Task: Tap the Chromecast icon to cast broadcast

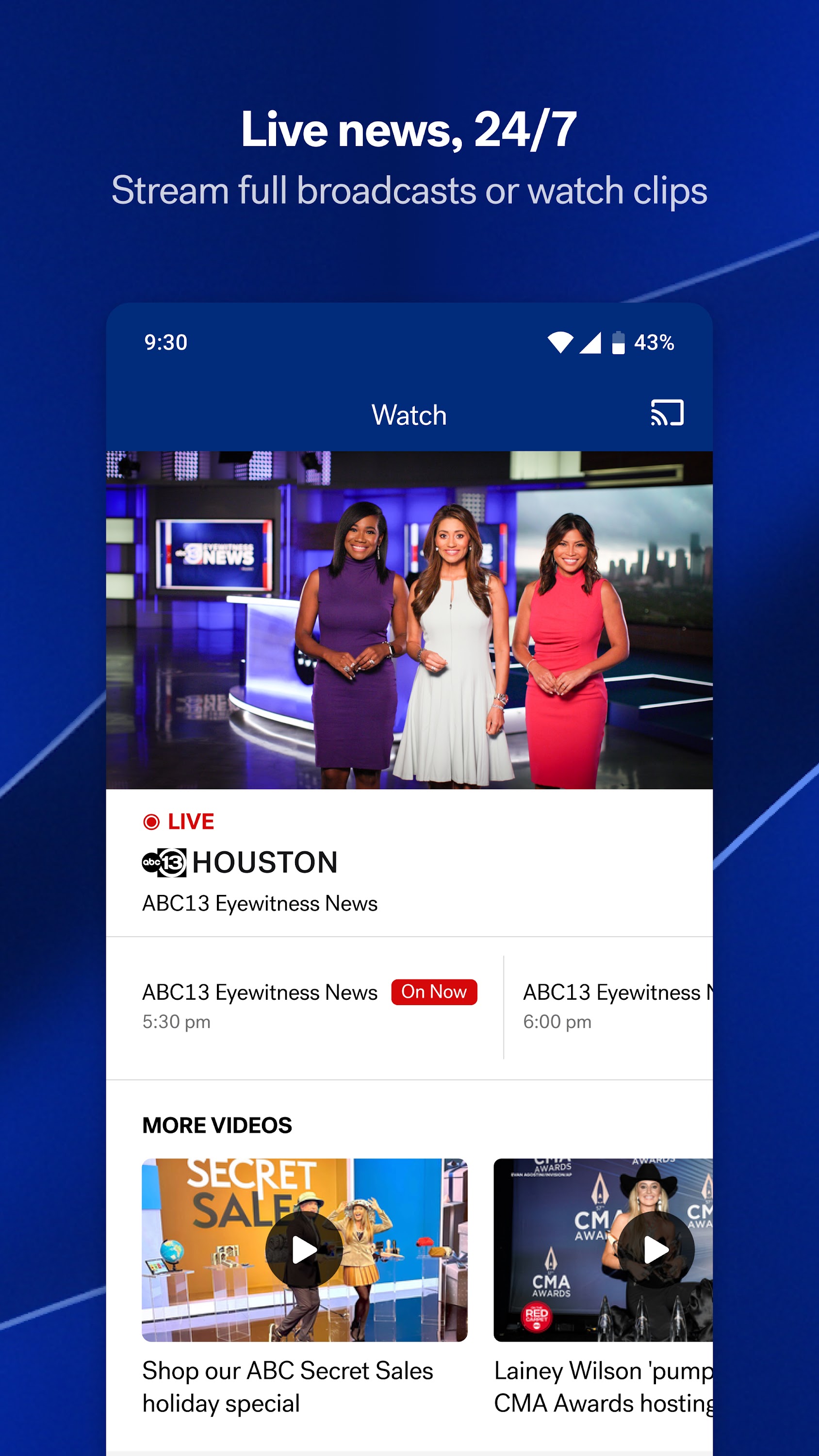Action: pyautogui.click(x=669, y=414)
